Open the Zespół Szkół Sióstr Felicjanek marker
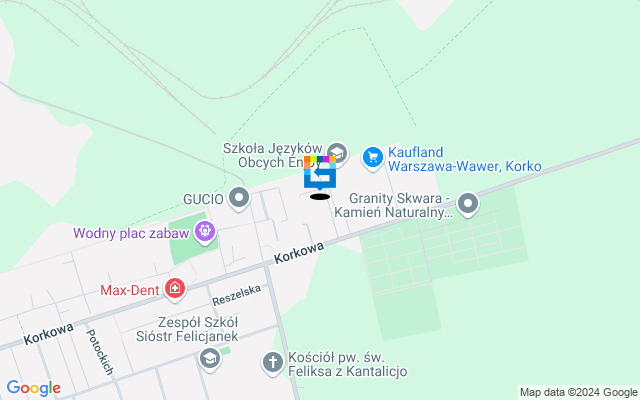Viewport: 640px width, 400px height. coord(209,359)
